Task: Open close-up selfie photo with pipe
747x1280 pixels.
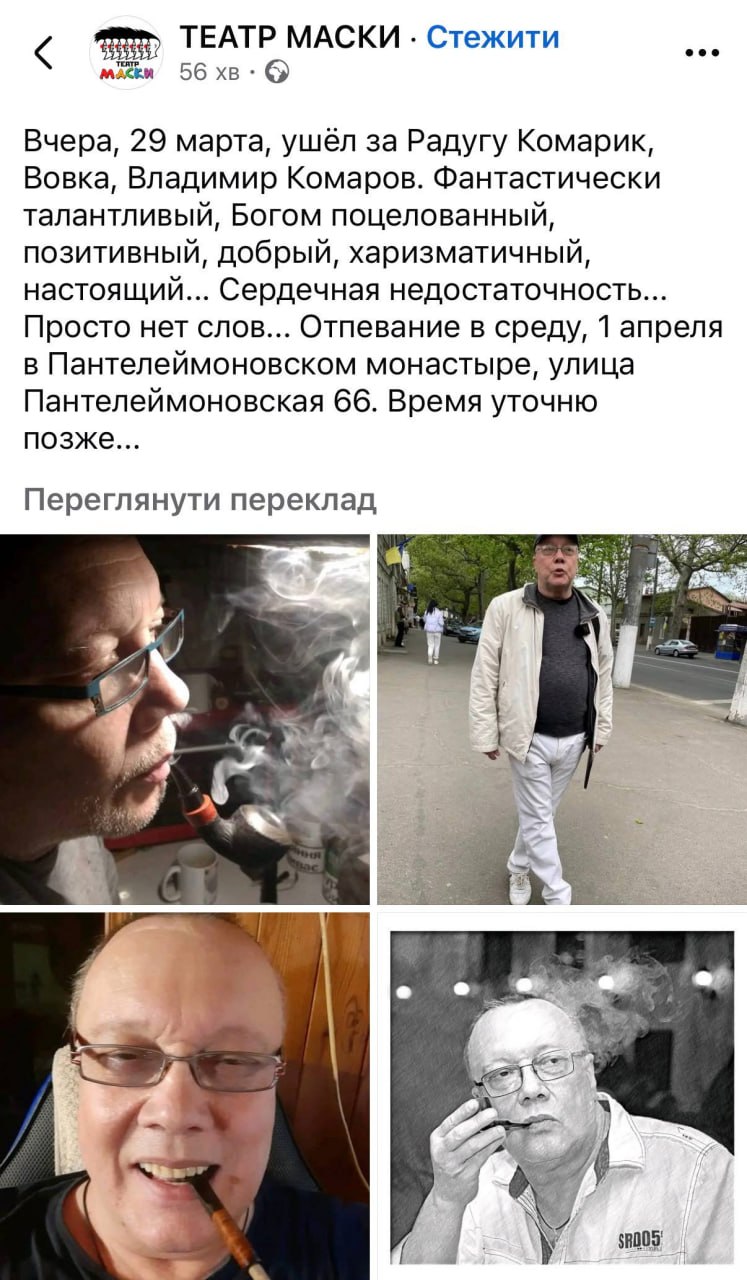Action: [x=185, y=1096]
